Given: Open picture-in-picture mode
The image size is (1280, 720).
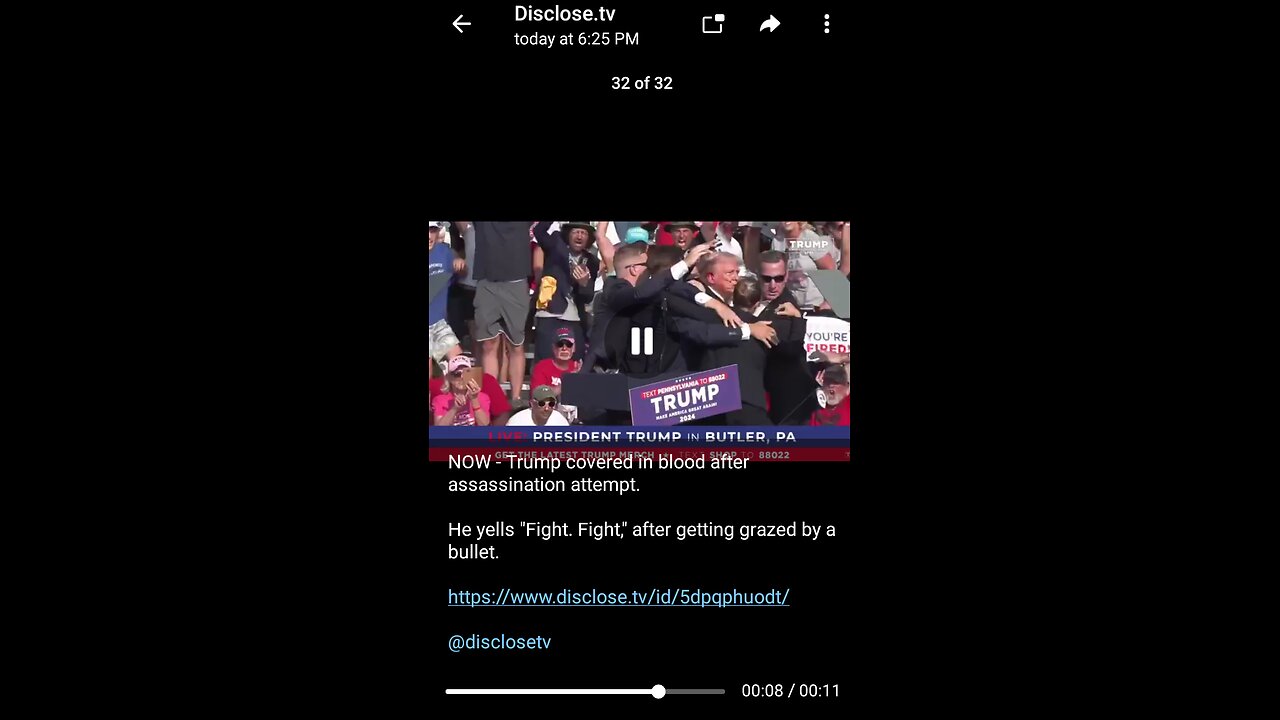Looking at the screenshot, I should click(713, 25).
